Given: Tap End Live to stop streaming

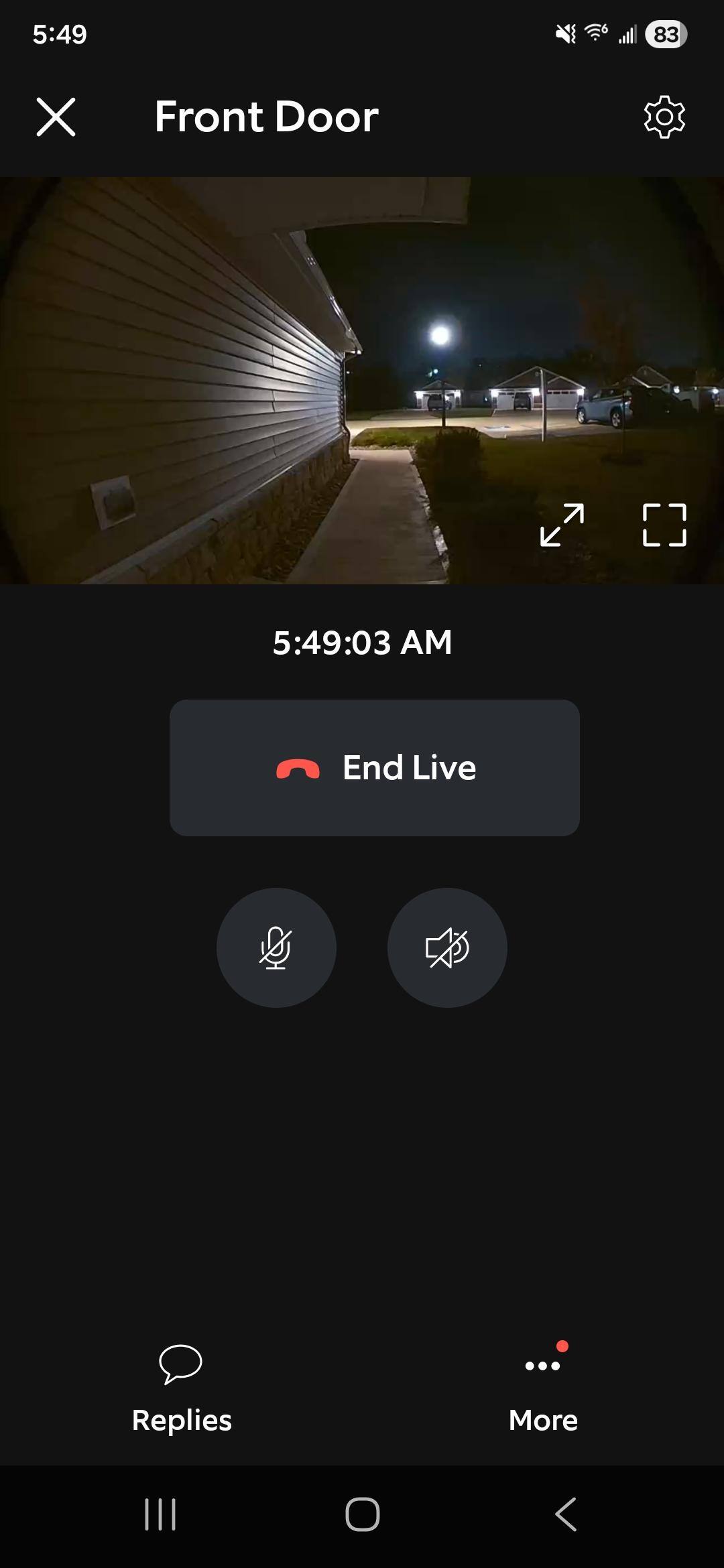Looking at the screenshot, I should (374, 767).
